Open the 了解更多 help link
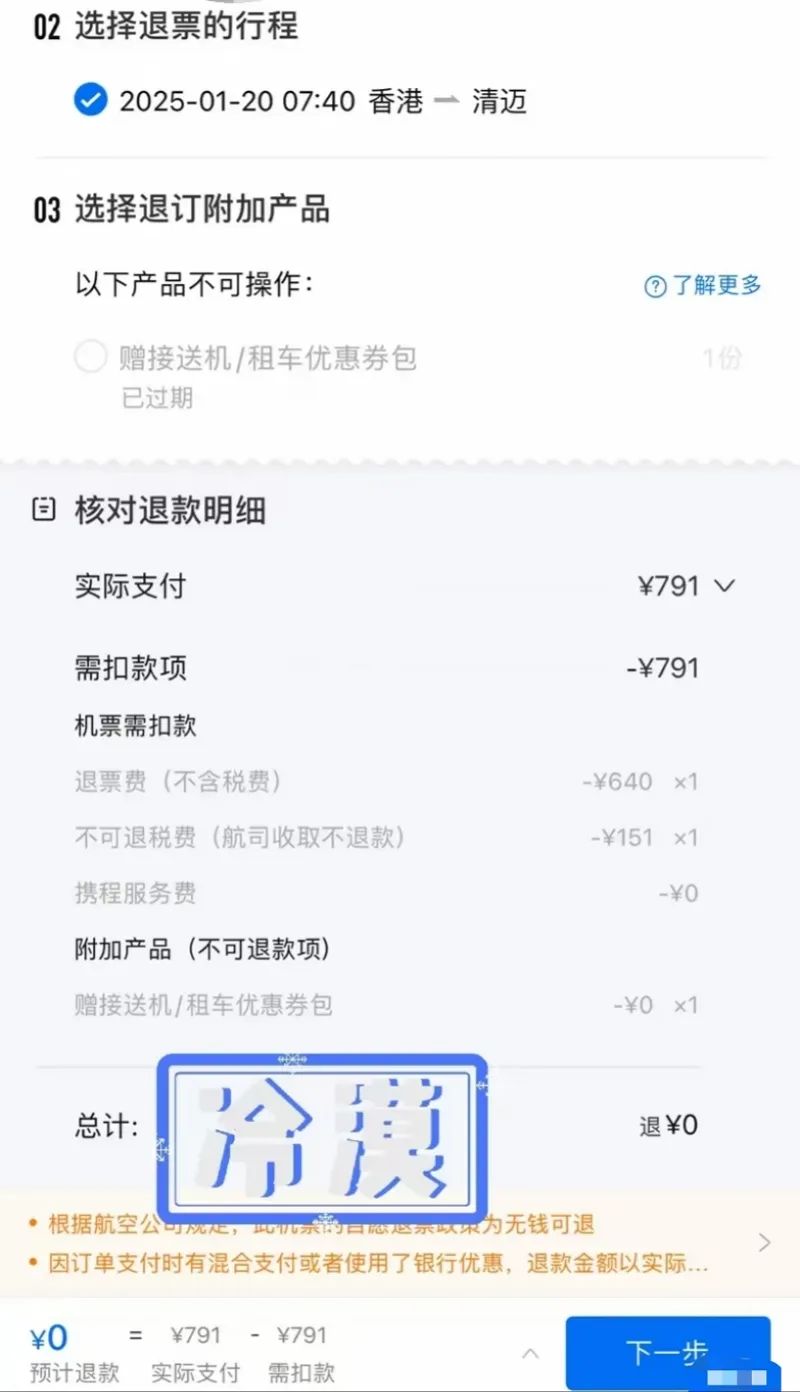Screen dimensions: 800x1392 [703, 286]
